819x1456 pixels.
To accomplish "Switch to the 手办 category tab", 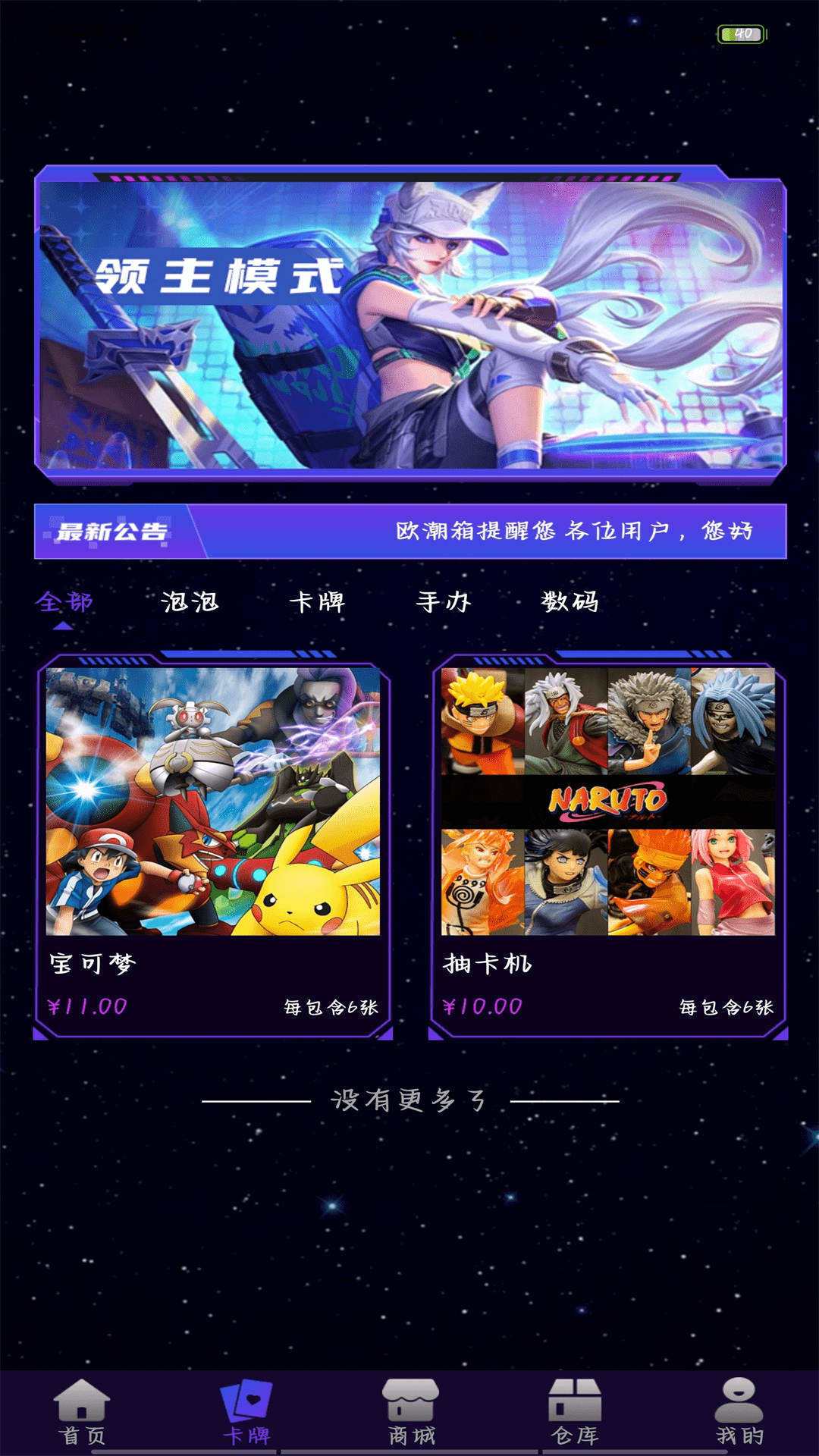I will [x=444, y=602].
